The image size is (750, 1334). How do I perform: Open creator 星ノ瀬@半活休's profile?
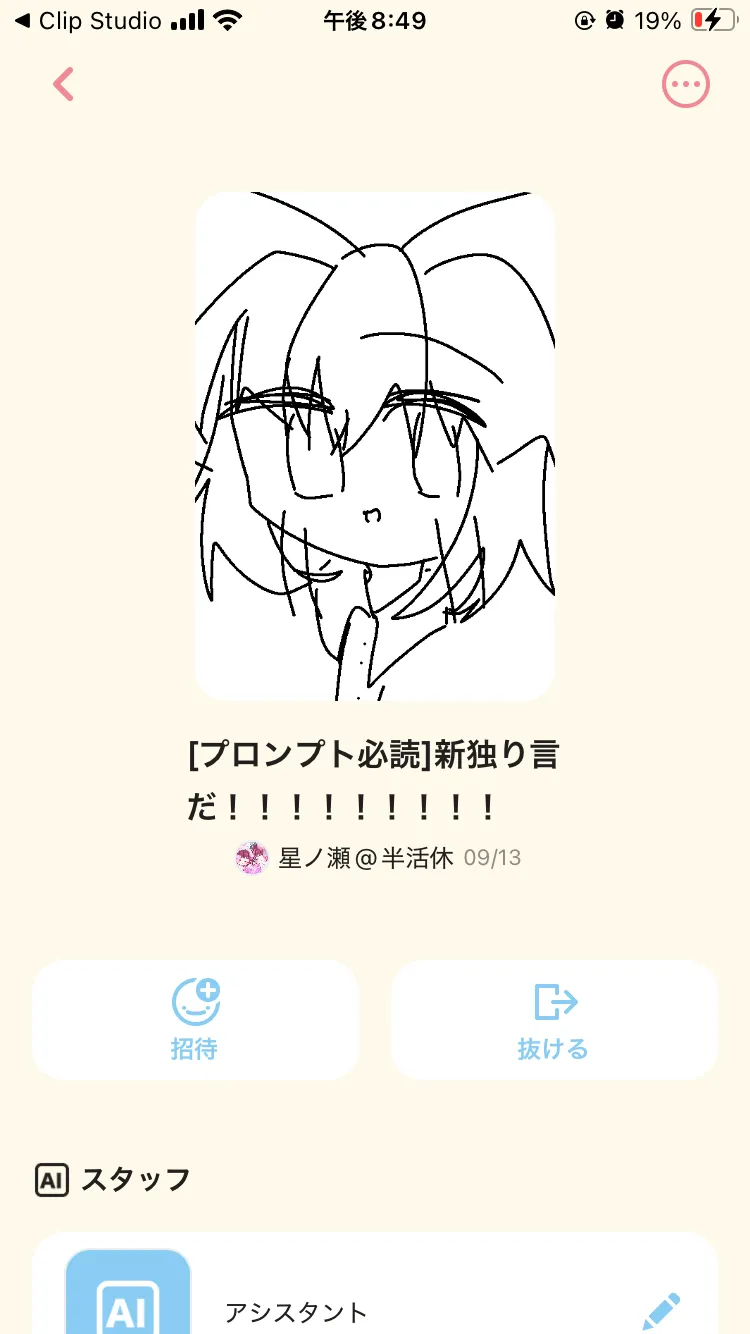point(345,858)
